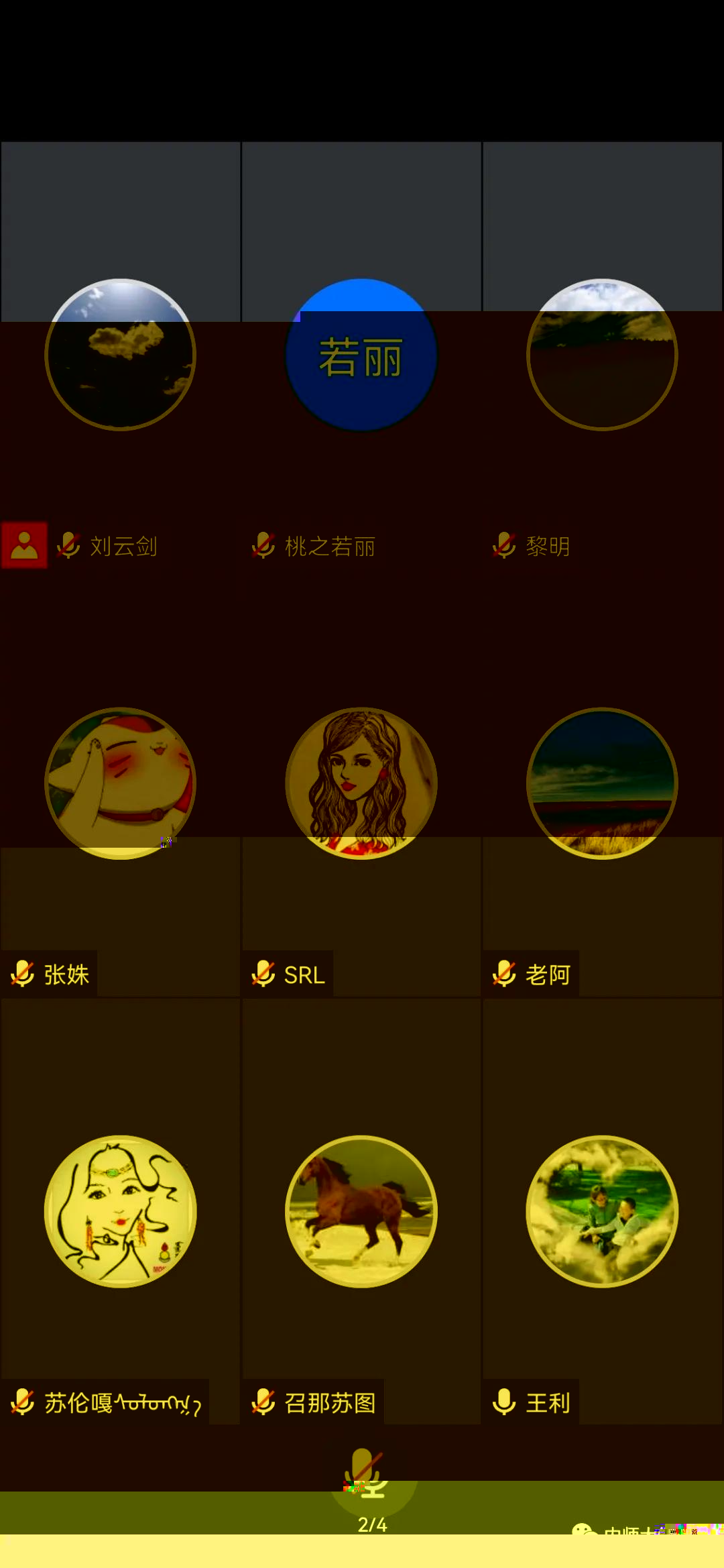724x1568 pixels.
Task: Open 张姝's video tile
Action: pyautogui.click(x=121, y=783)
